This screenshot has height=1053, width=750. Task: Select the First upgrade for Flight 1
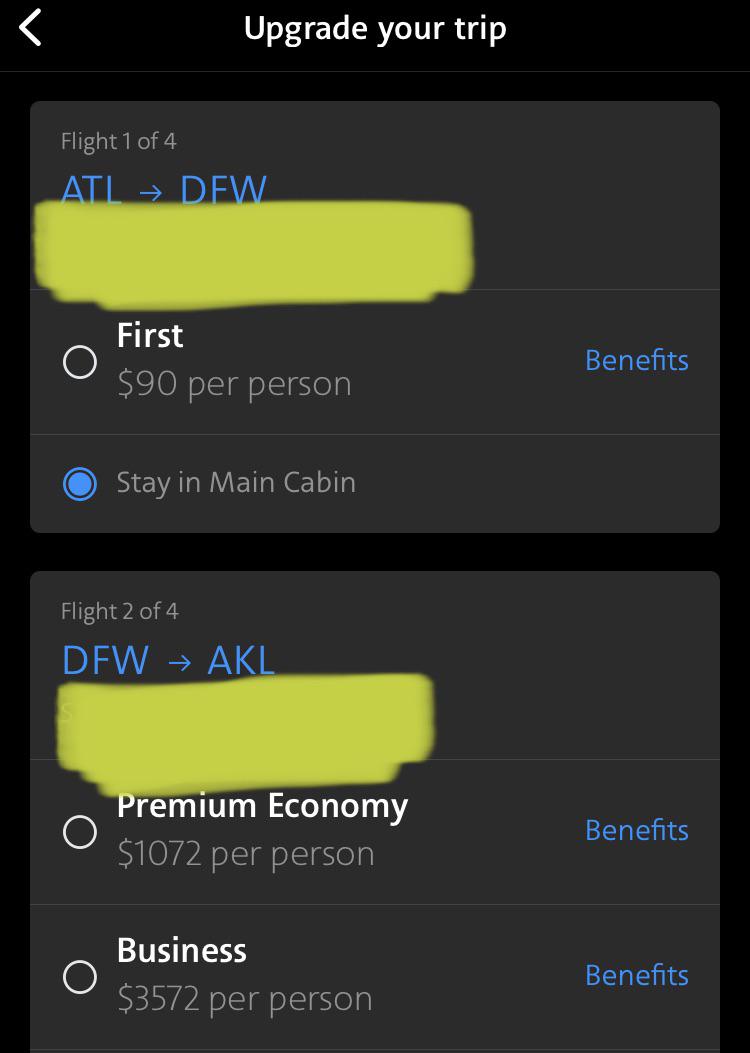(x=80, y=362)
